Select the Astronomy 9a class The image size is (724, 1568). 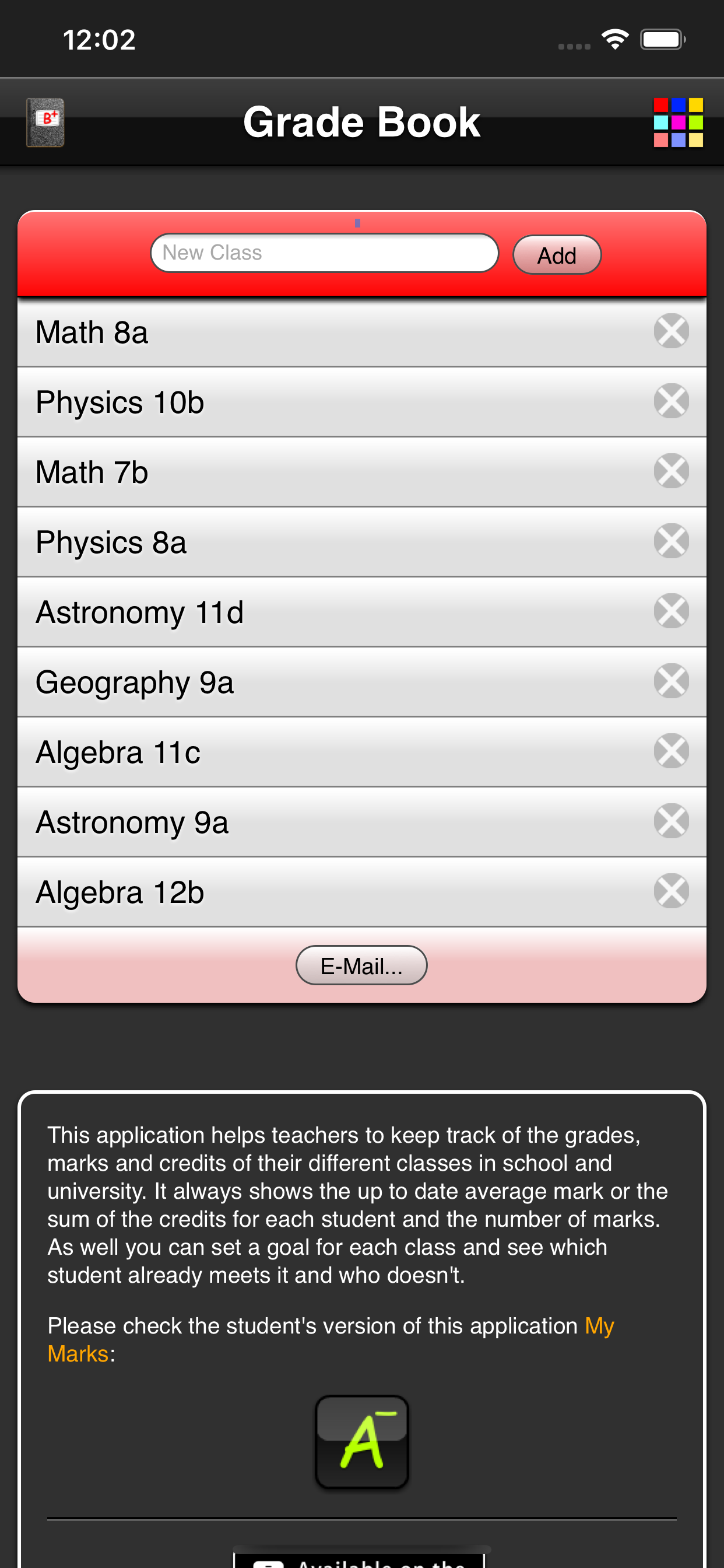[x=361, y=822]
